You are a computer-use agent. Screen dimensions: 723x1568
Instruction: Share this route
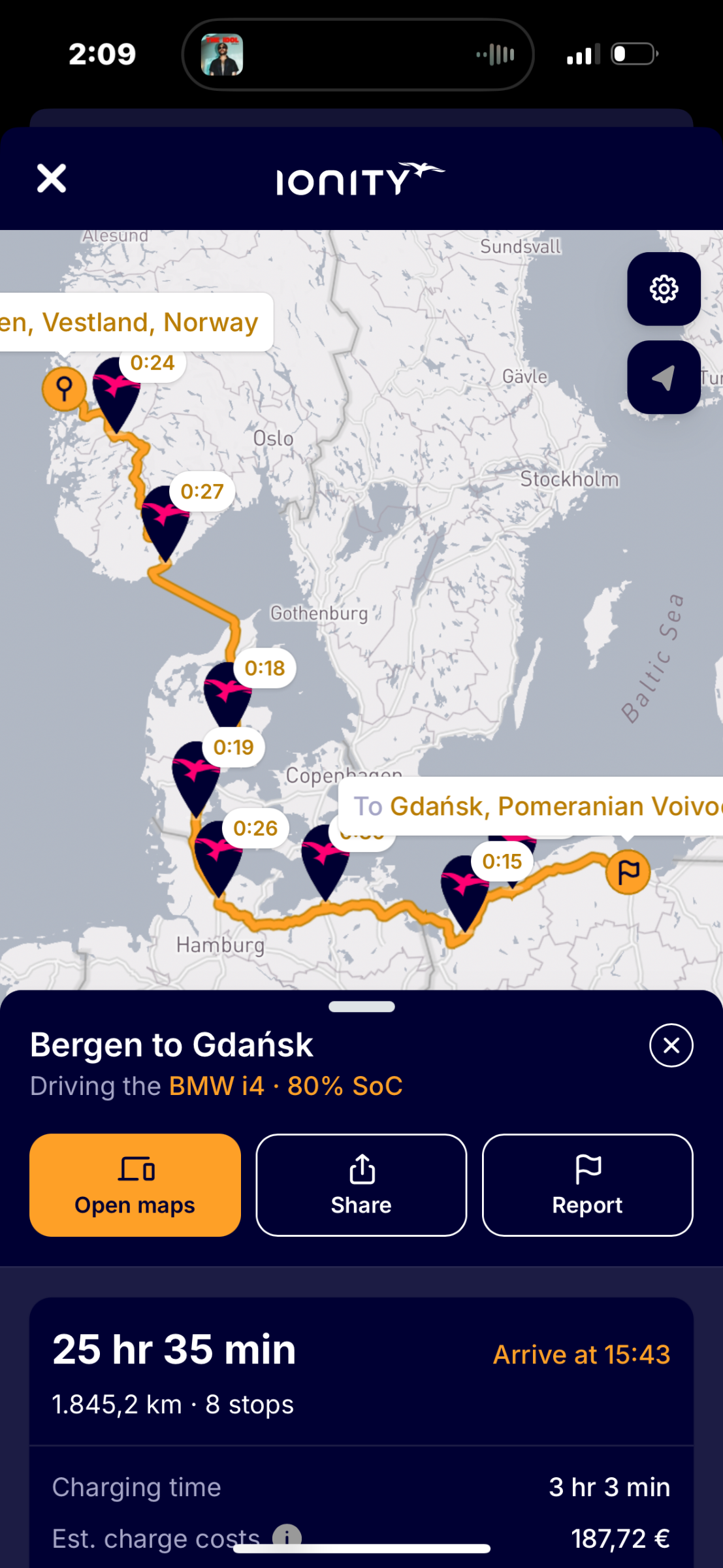pos(361,1184)
